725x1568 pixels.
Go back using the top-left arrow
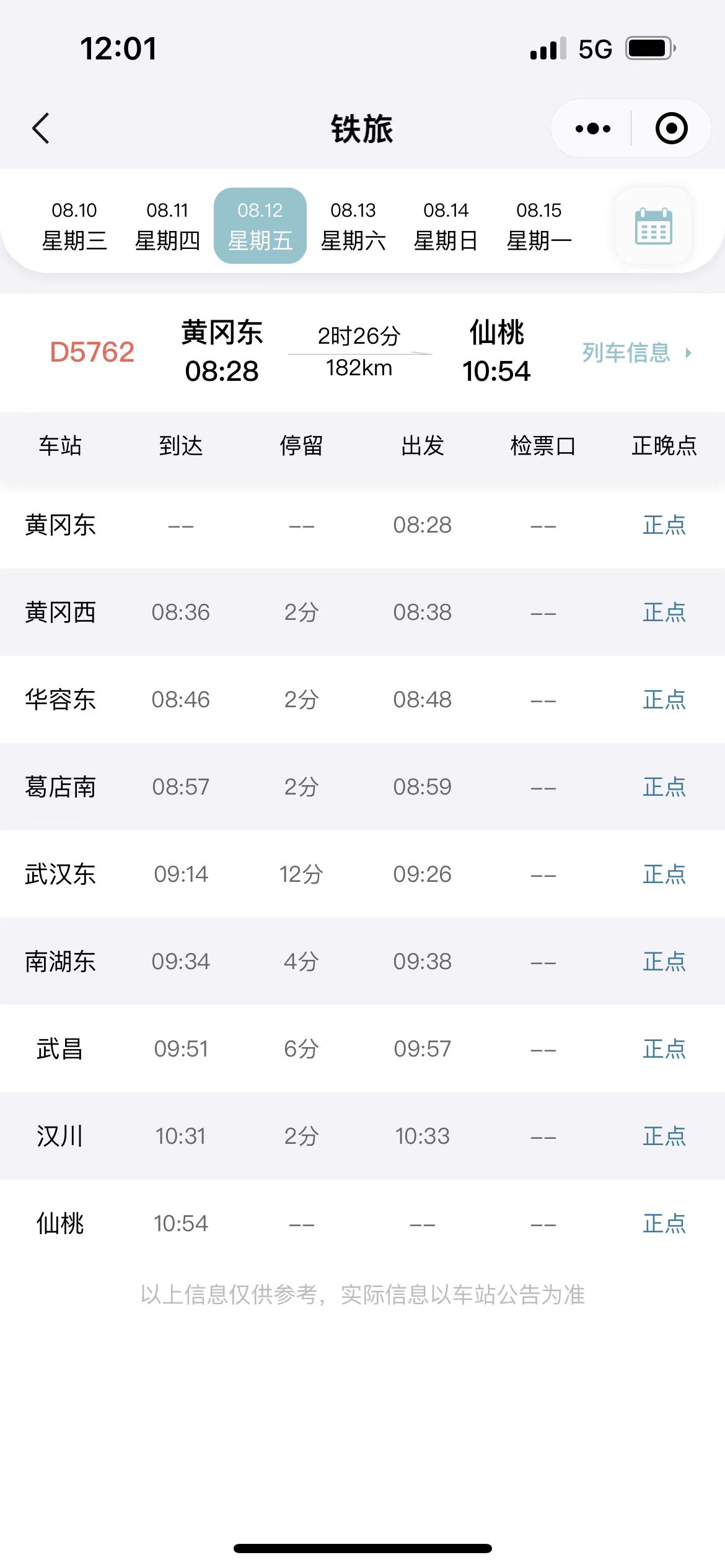41,129
